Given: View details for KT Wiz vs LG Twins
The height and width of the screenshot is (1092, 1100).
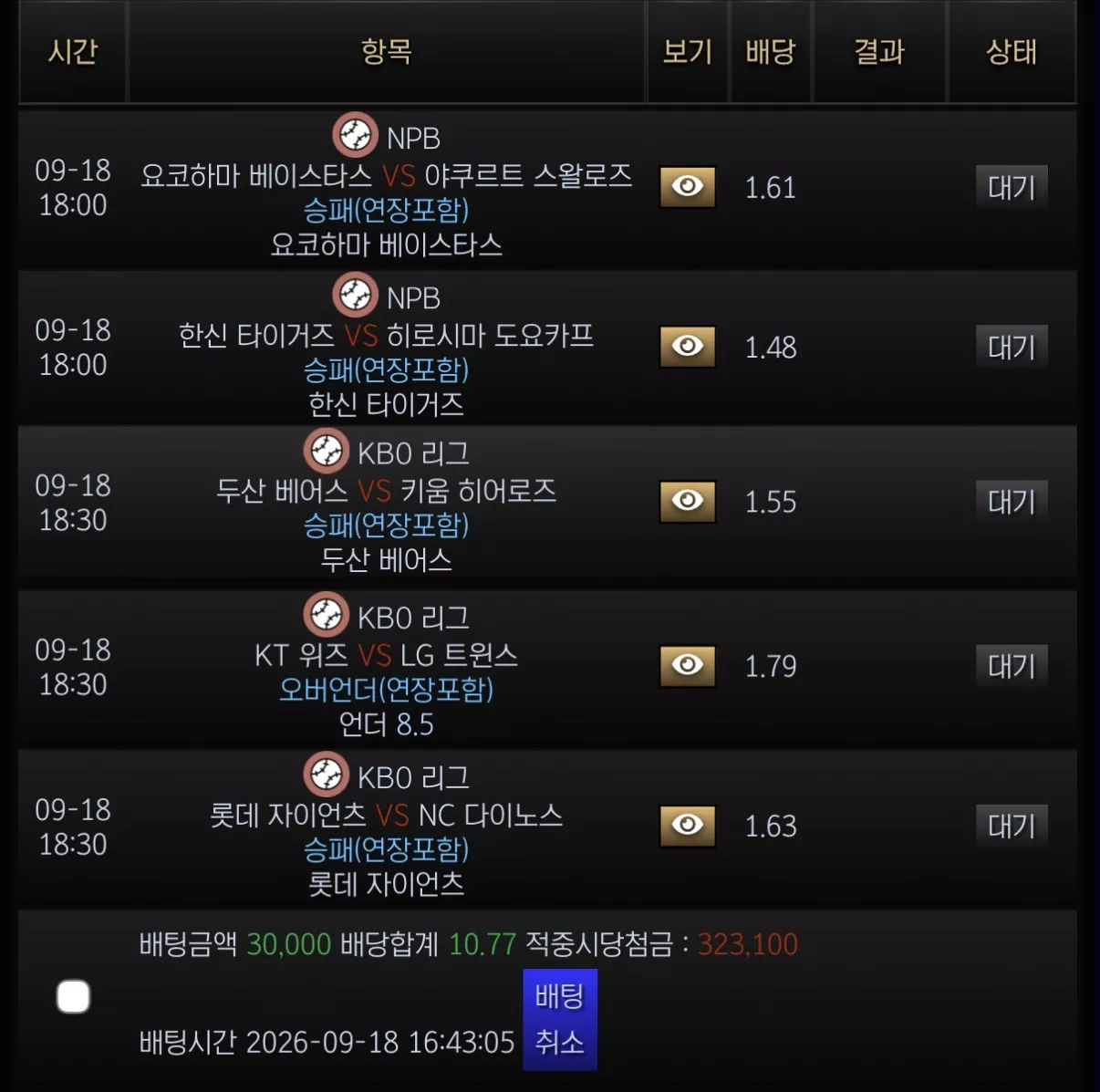Looking at the screenshot, I should pos(688,665).
